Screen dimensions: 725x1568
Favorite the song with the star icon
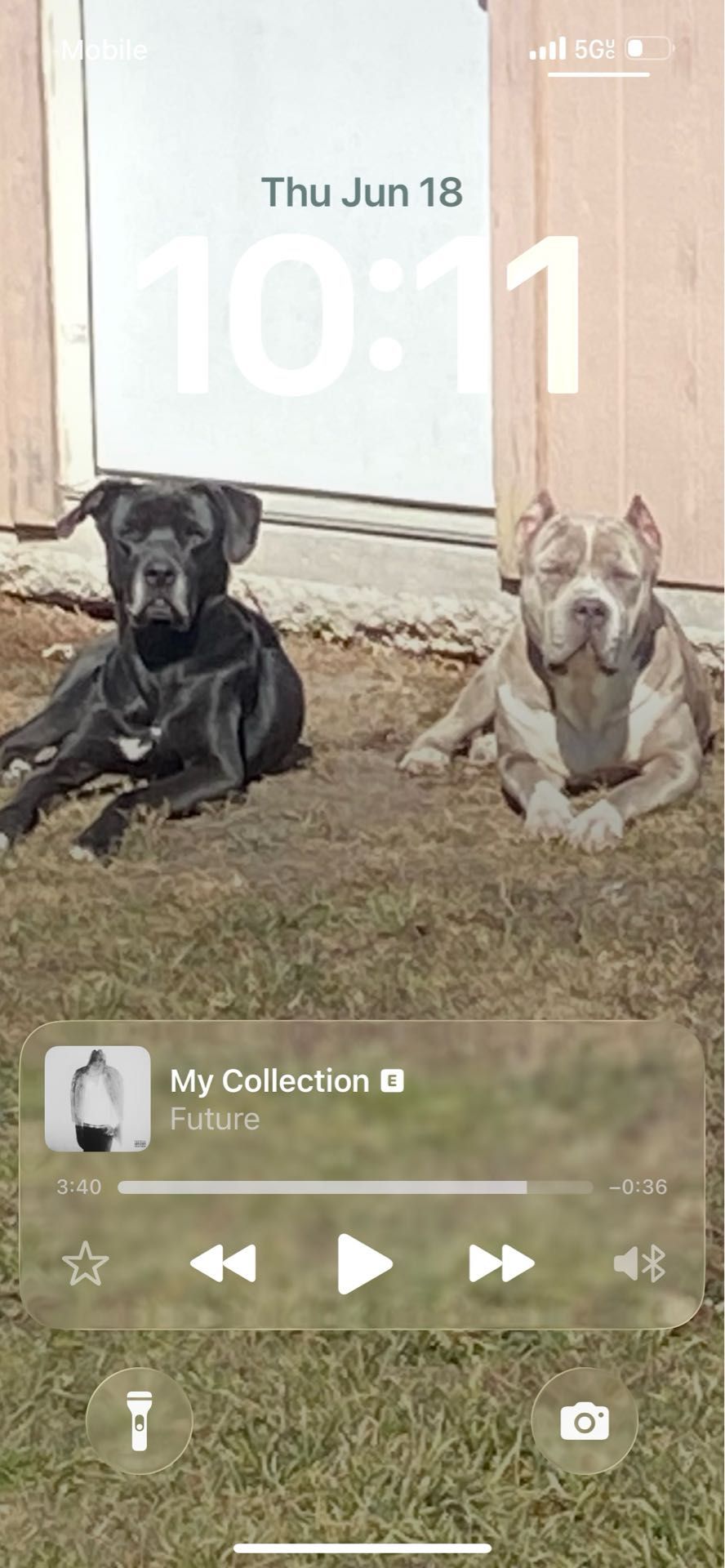coord(85,1263)
